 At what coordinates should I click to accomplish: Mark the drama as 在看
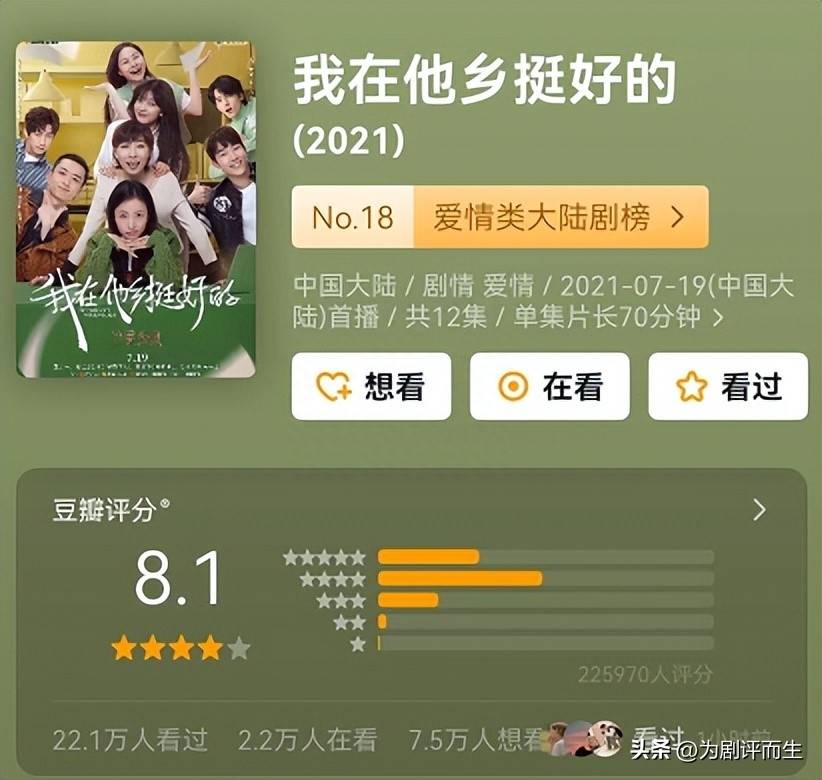[549, 387]
